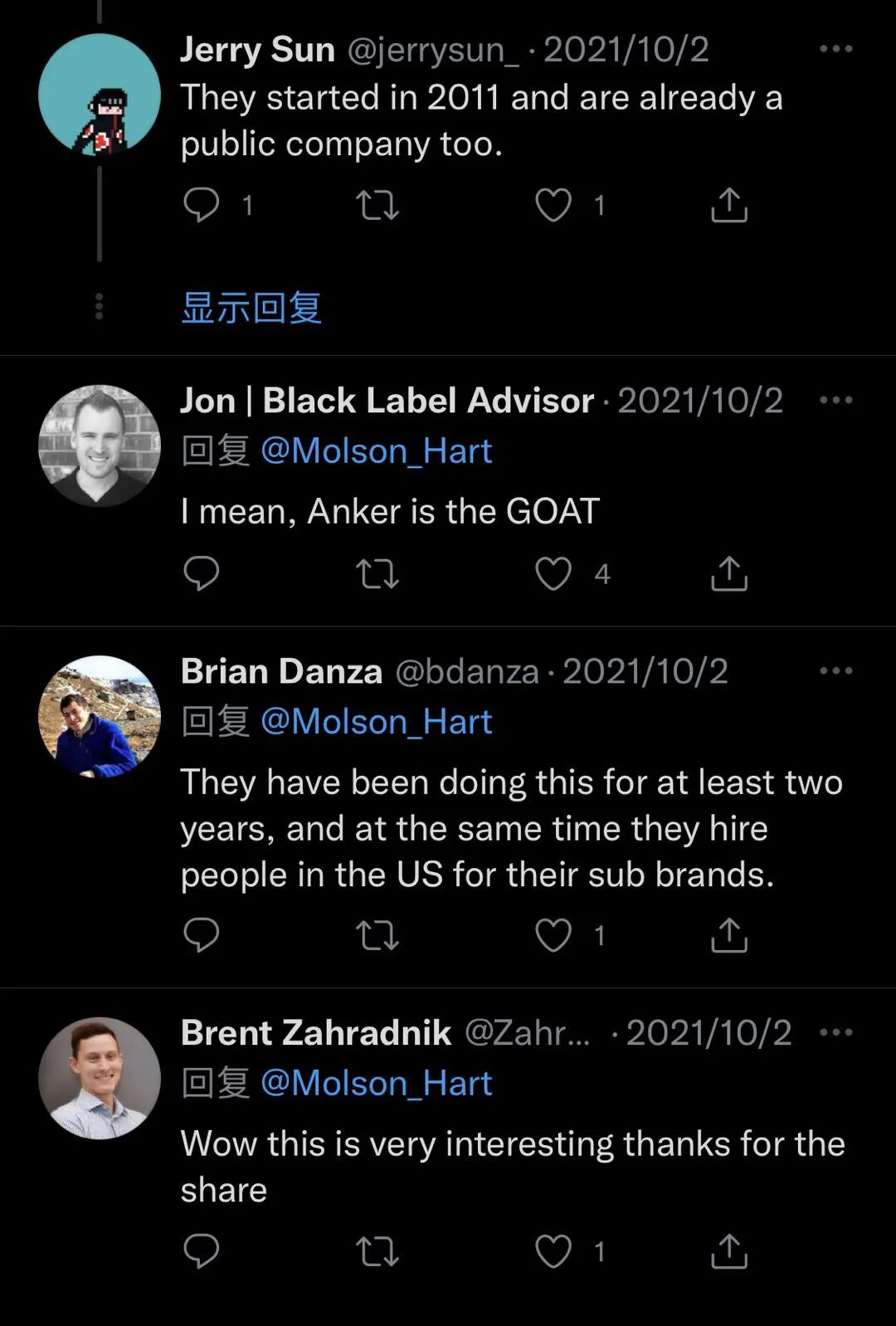Retweet Brent Zahradnik's tweet

(377, 1250)
